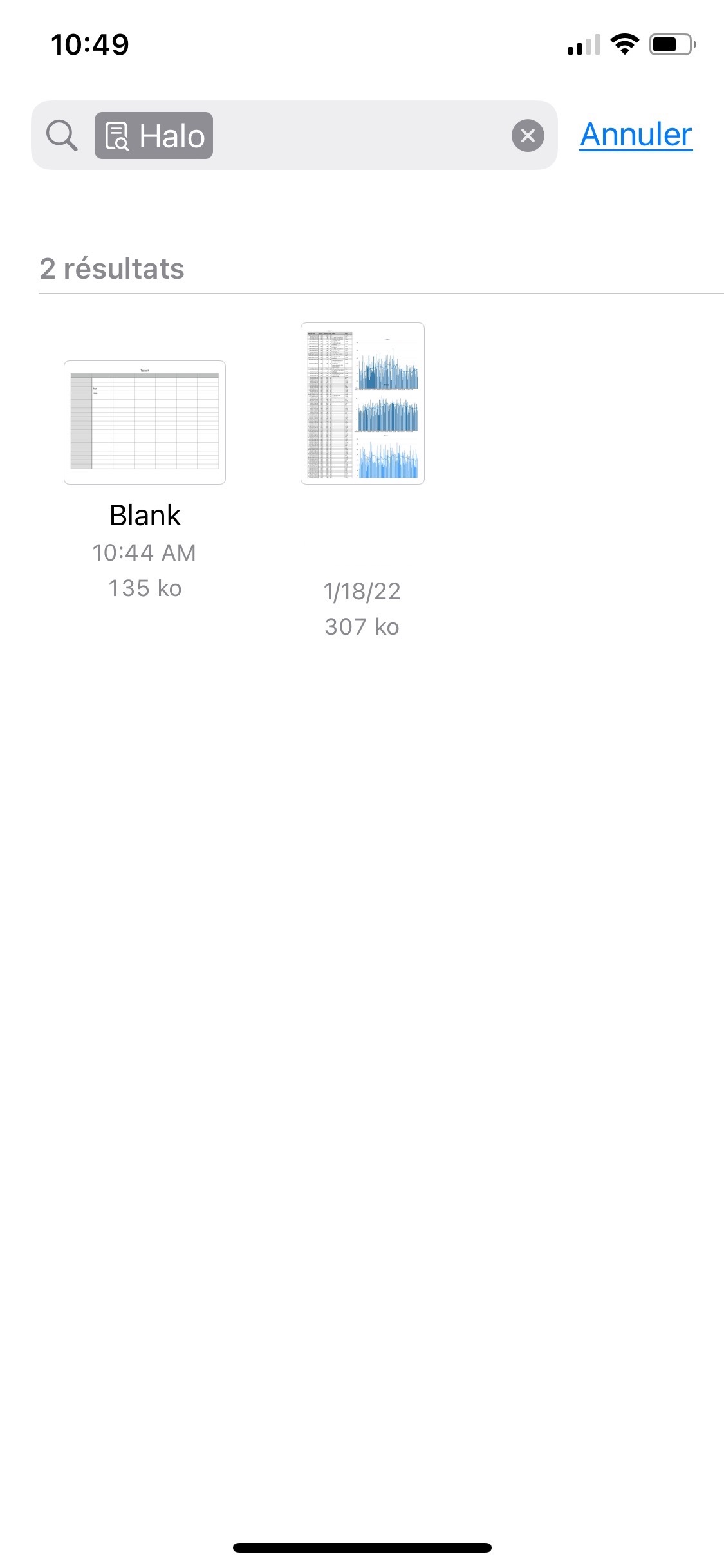Clear the search field text
Viewport: 724px width, 1568px height.
pyautogui.click(x=528, y=136)
